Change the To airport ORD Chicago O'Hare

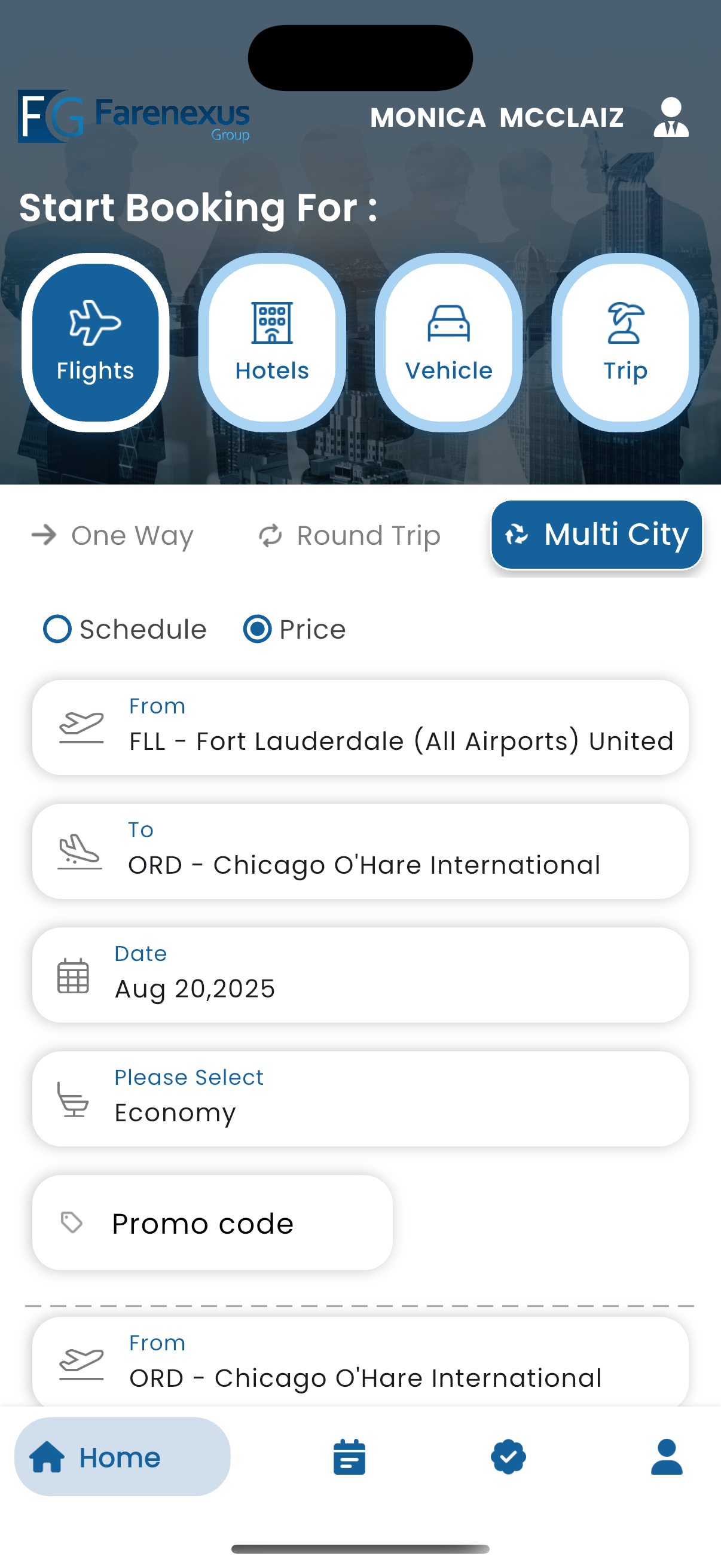360,850
